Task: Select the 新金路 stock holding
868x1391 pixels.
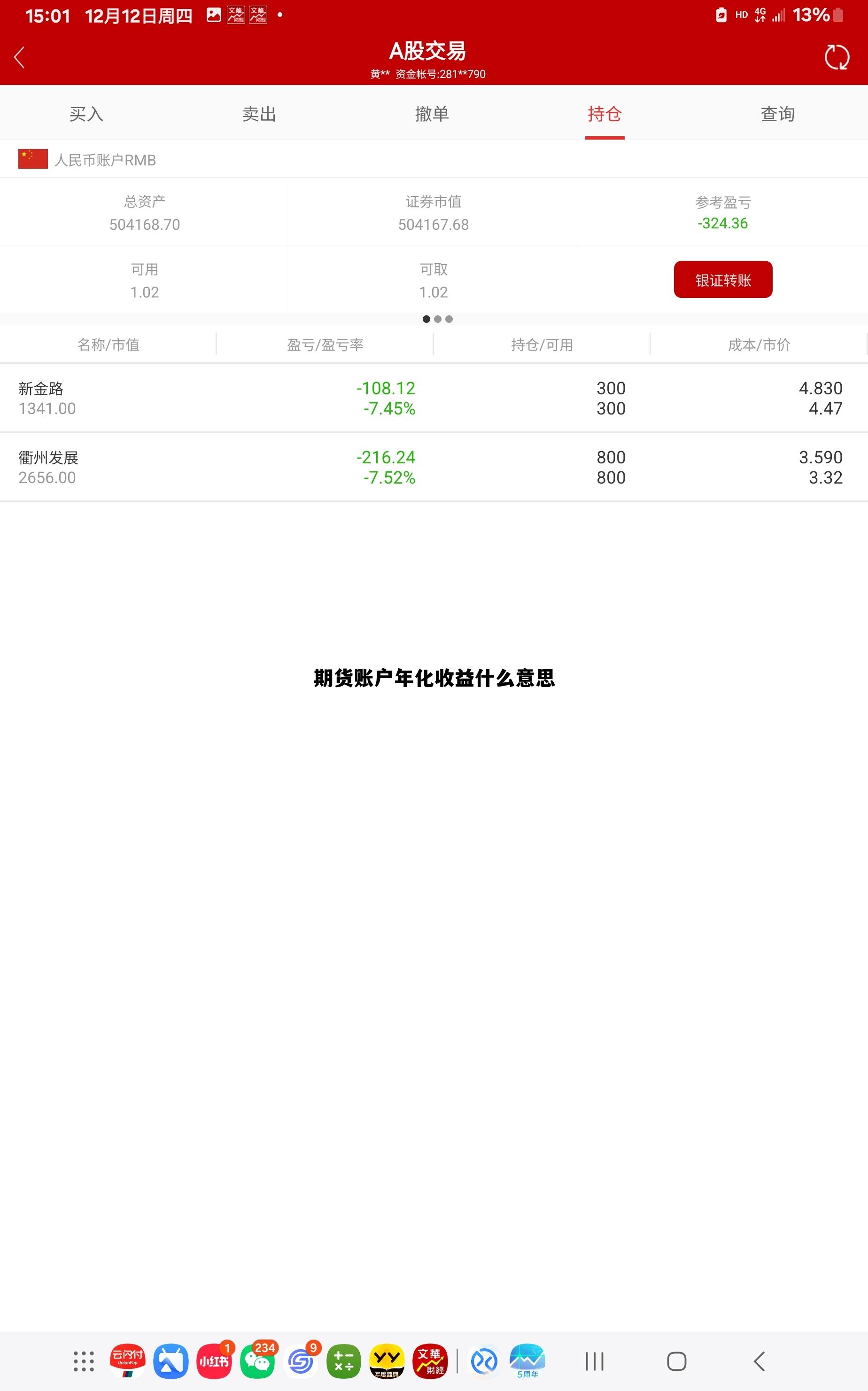Action: click(x=230, y=398)
